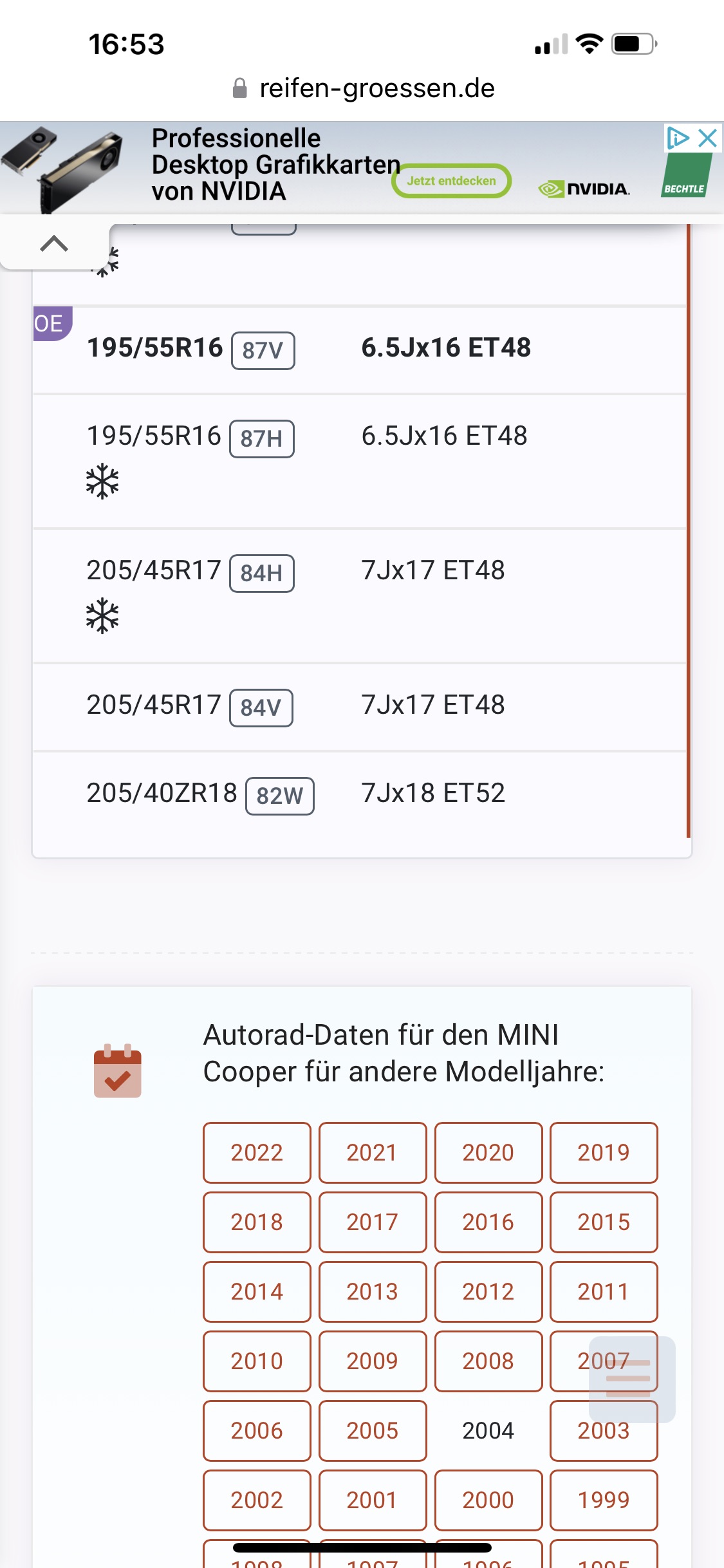Open data for 2019
The image size is (724, 1568).
tap(603, 1152)
